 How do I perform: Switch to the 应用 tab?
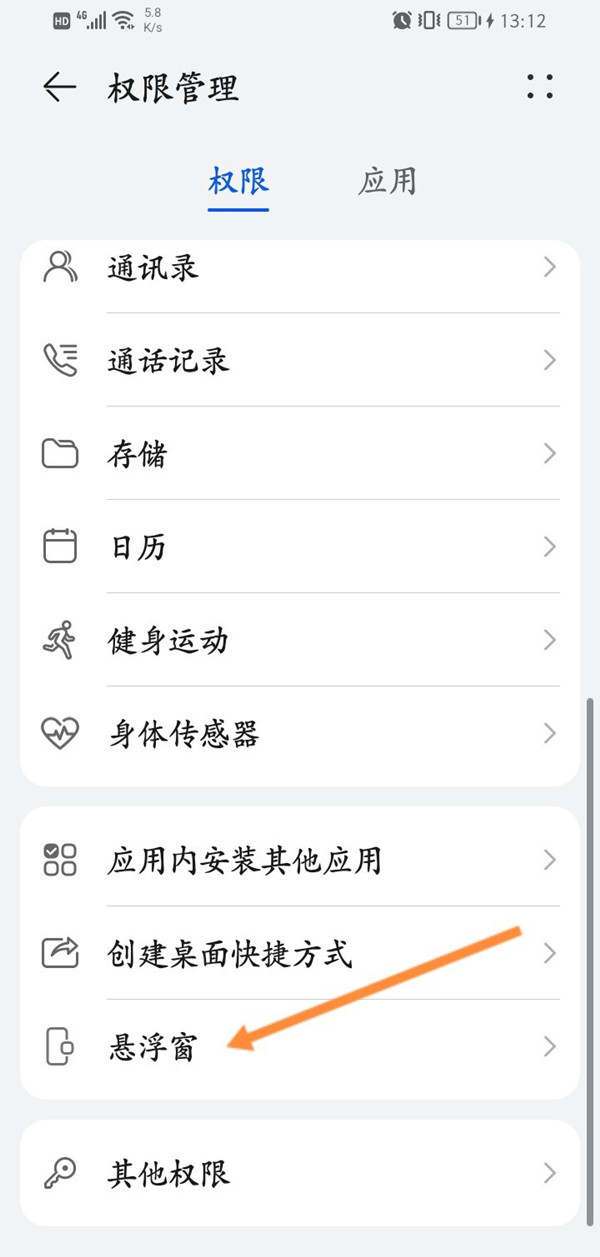click(x=387, y=181)
